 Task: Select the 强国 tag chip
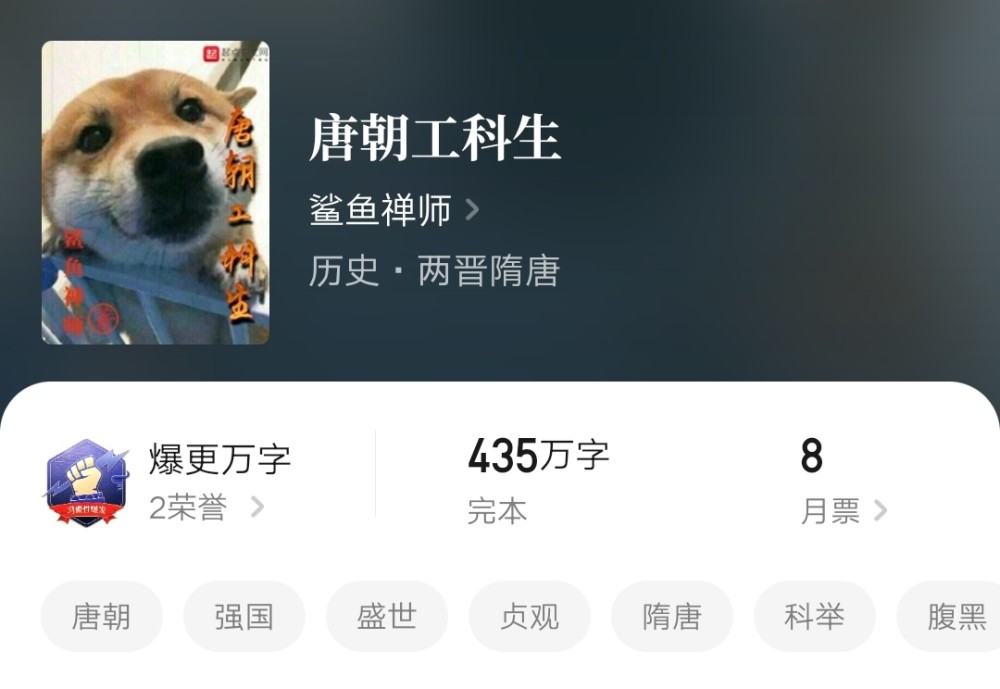(244, 617)
